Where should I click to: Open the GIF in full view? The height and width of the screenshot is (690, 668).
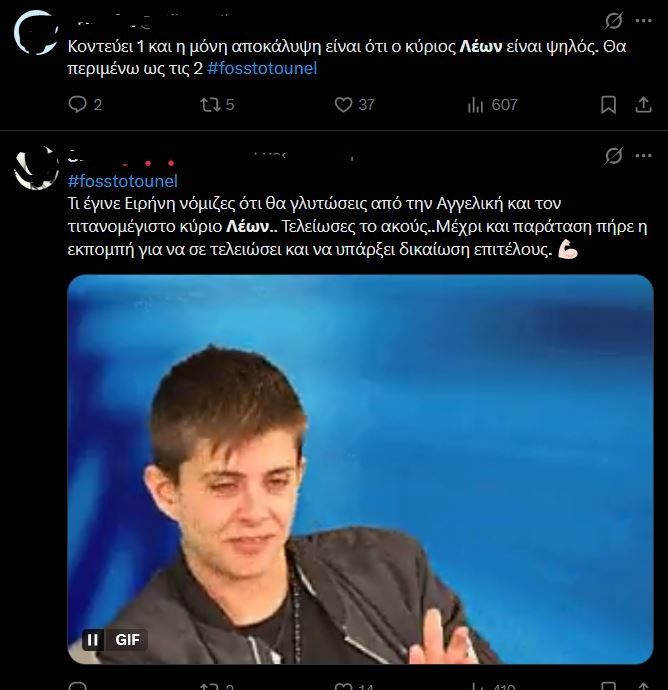pyautogui.click(x=360, y=470)
